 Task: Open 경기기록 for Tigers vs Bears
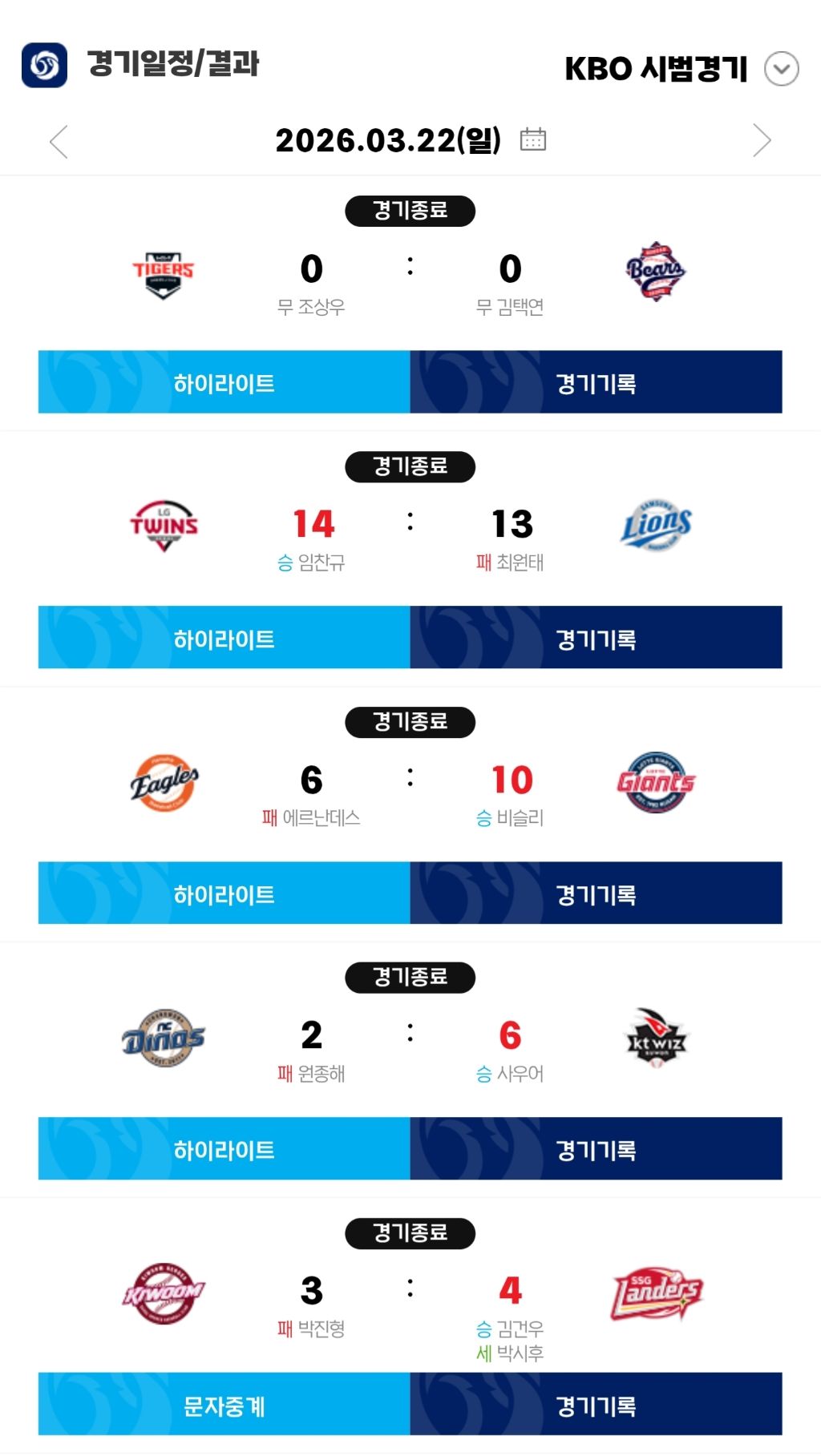[x=596, y=382]
